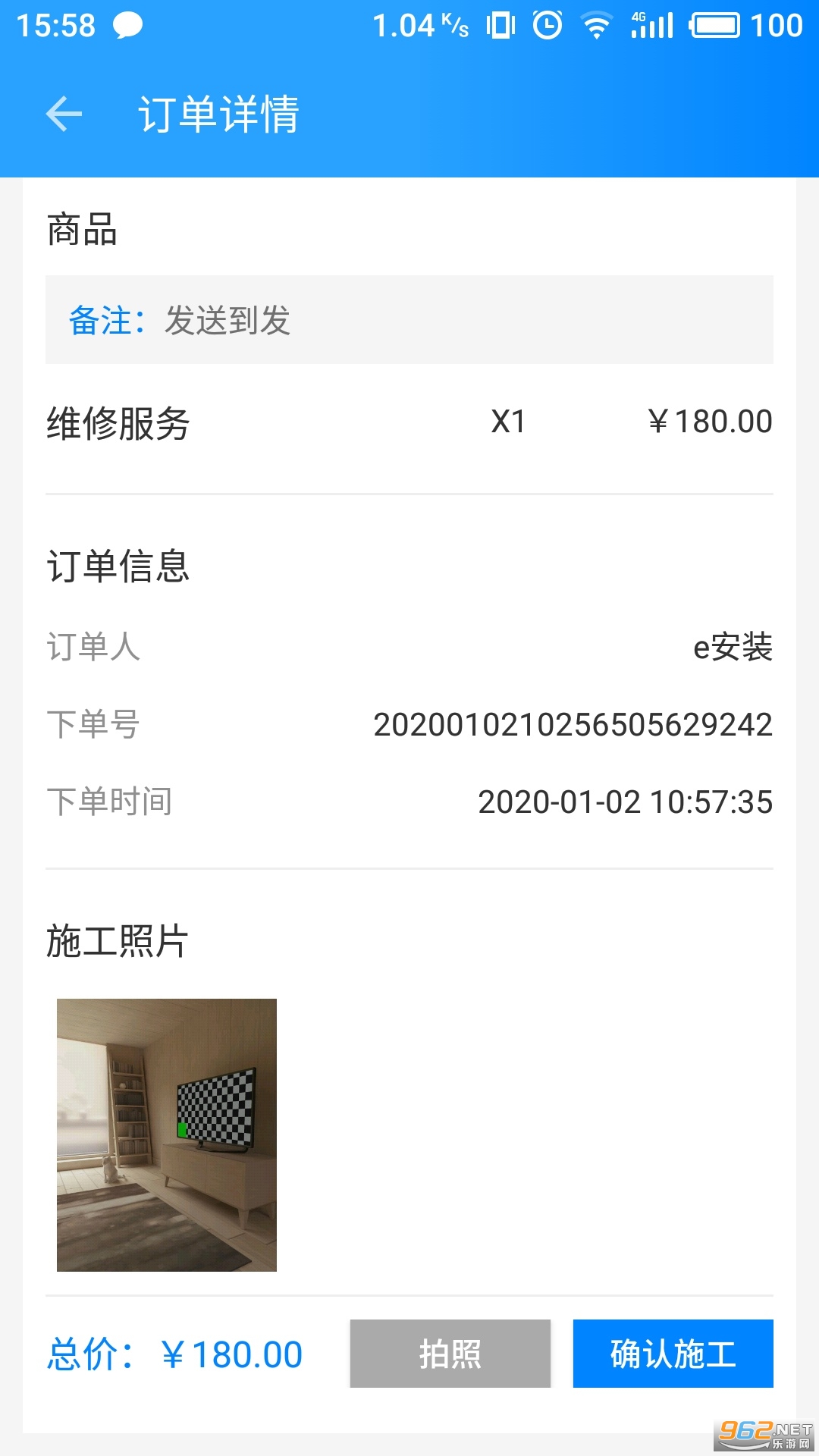This screenshot has width=819, height=1456.
Task: Go back from the order details page
Action: click(x=64, y=115)
